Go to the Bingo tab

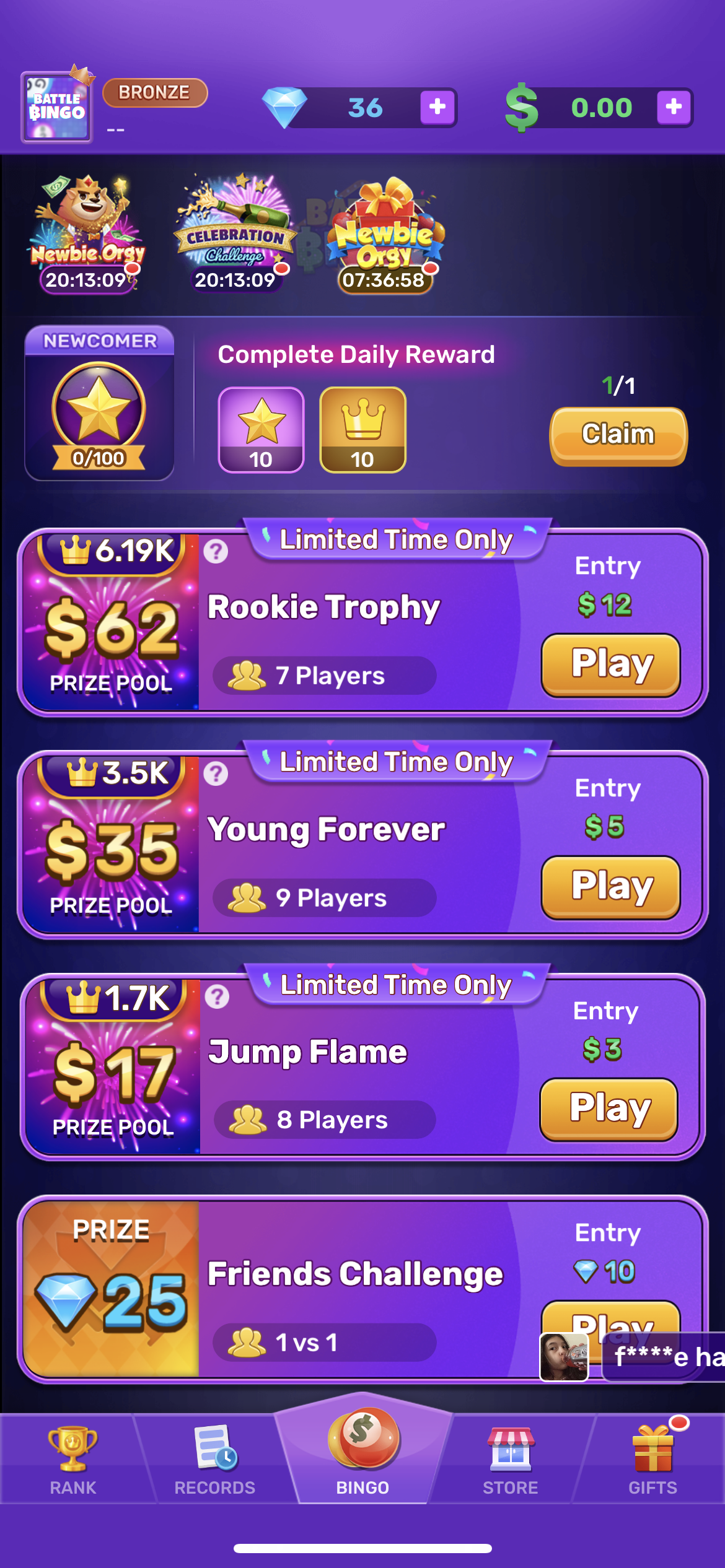(362, 1455)
